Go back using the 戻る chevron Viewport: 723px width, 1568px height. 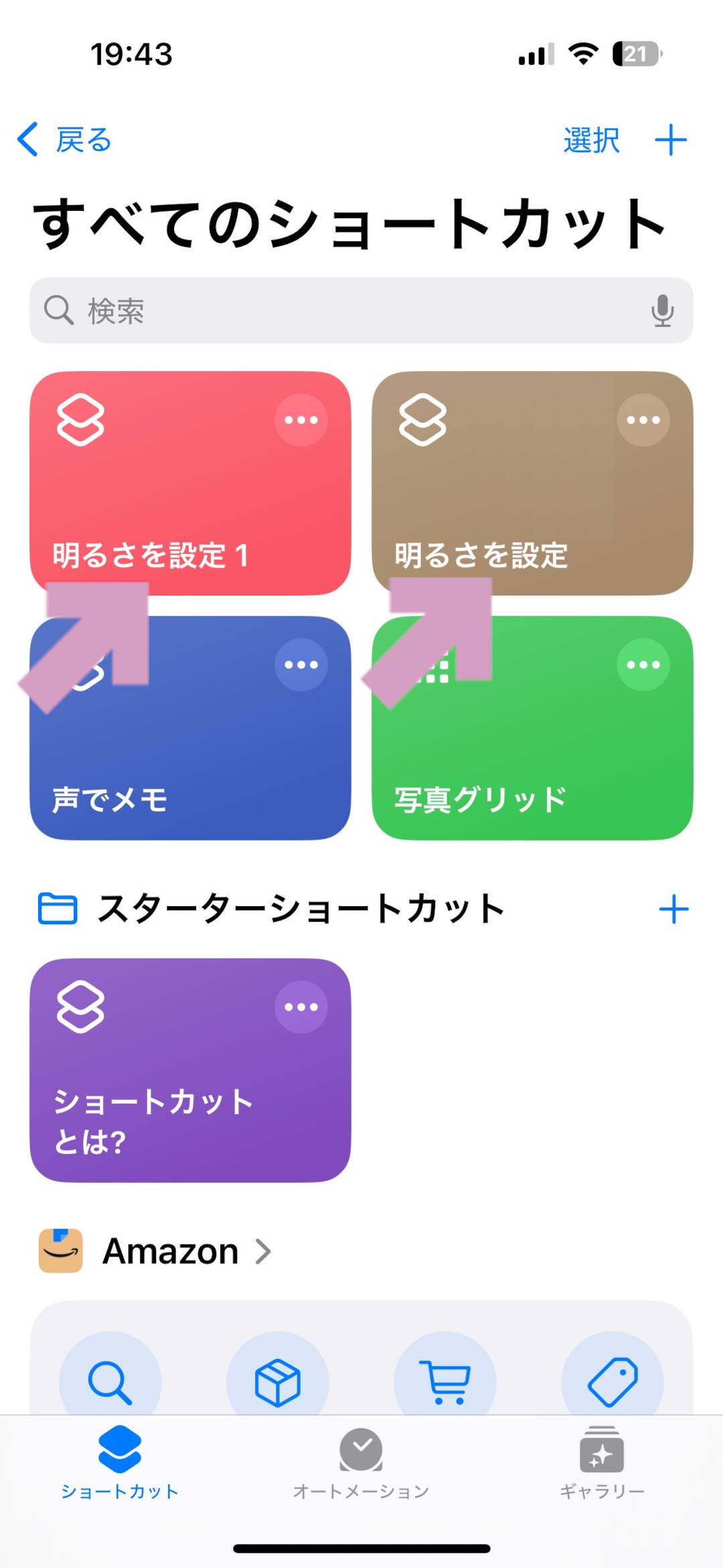pyautogui.click(x=28, y=139)
